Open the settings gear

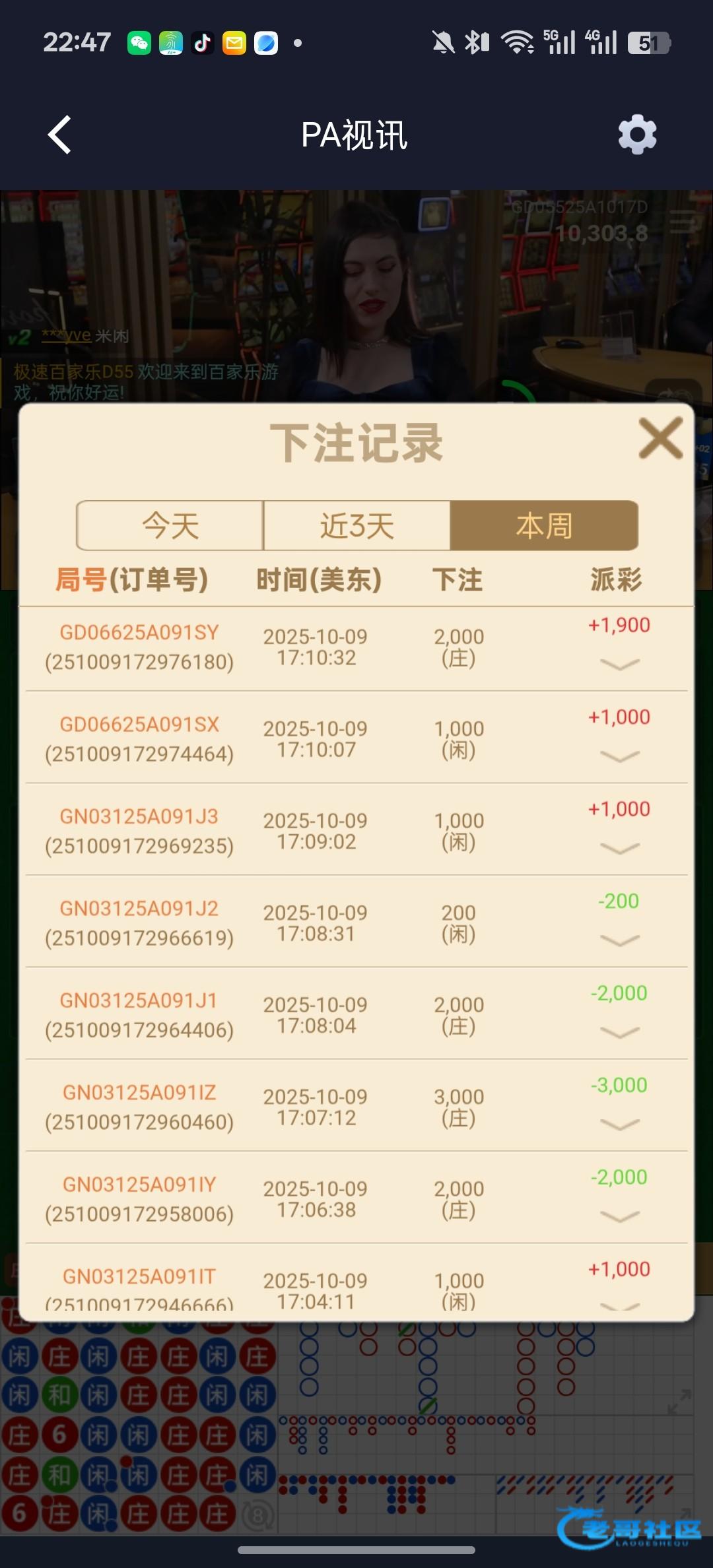point(637,135)
